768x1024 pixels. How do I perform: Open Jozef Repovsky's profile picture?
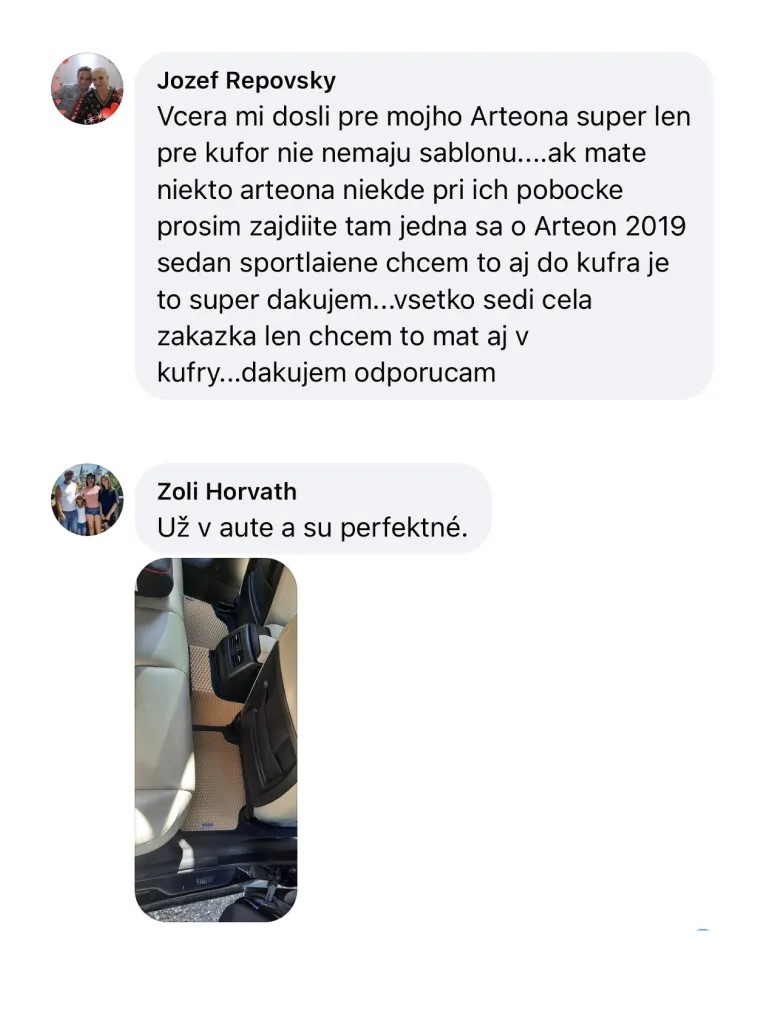[x=87, y=89]
